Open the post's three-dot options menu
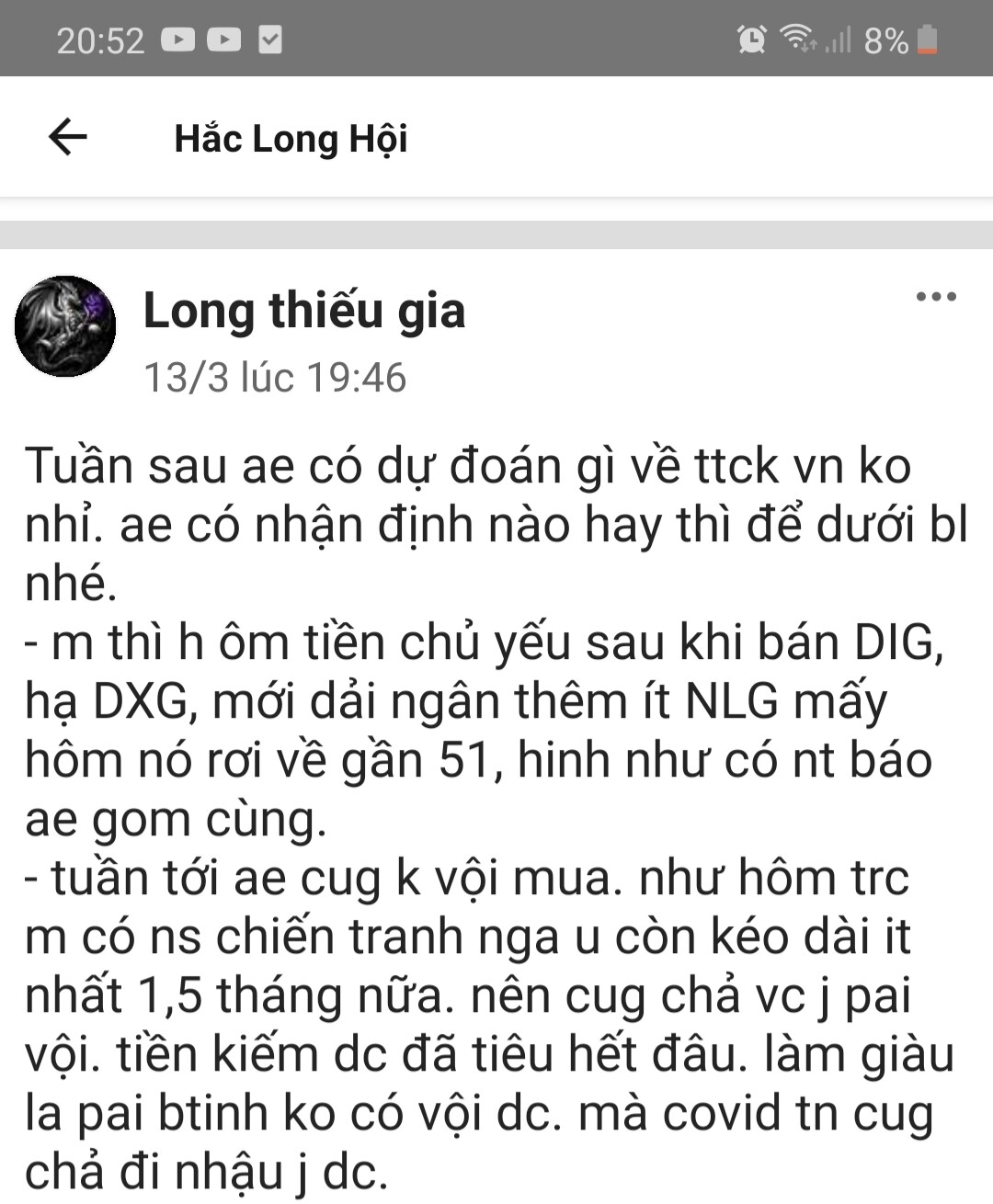 point(936,297)
